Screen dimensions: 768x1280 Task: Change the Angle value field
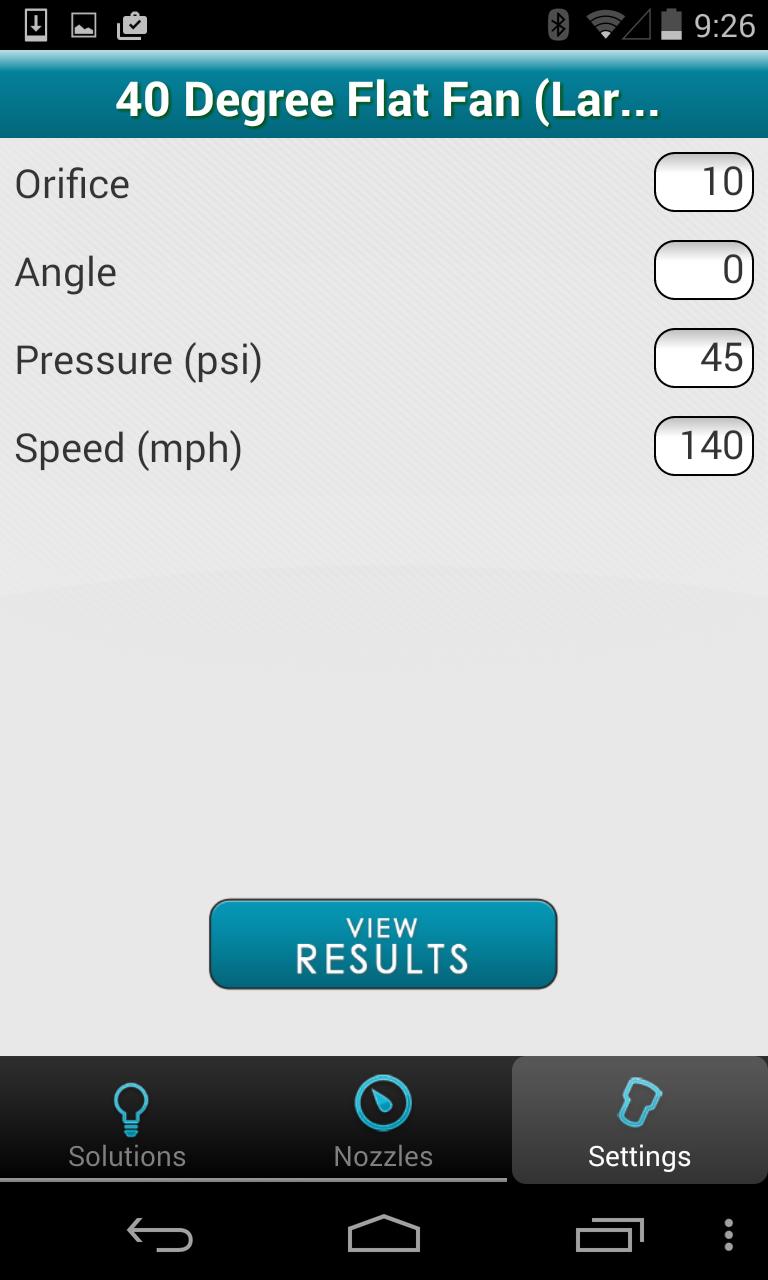[x=703, y=270]
